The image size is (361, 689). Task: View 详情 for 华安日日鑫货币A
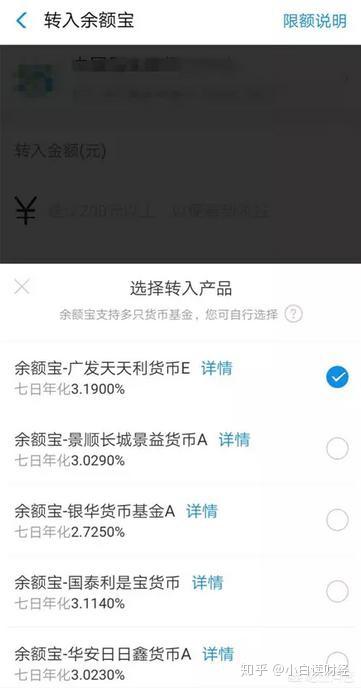point(218,654)
